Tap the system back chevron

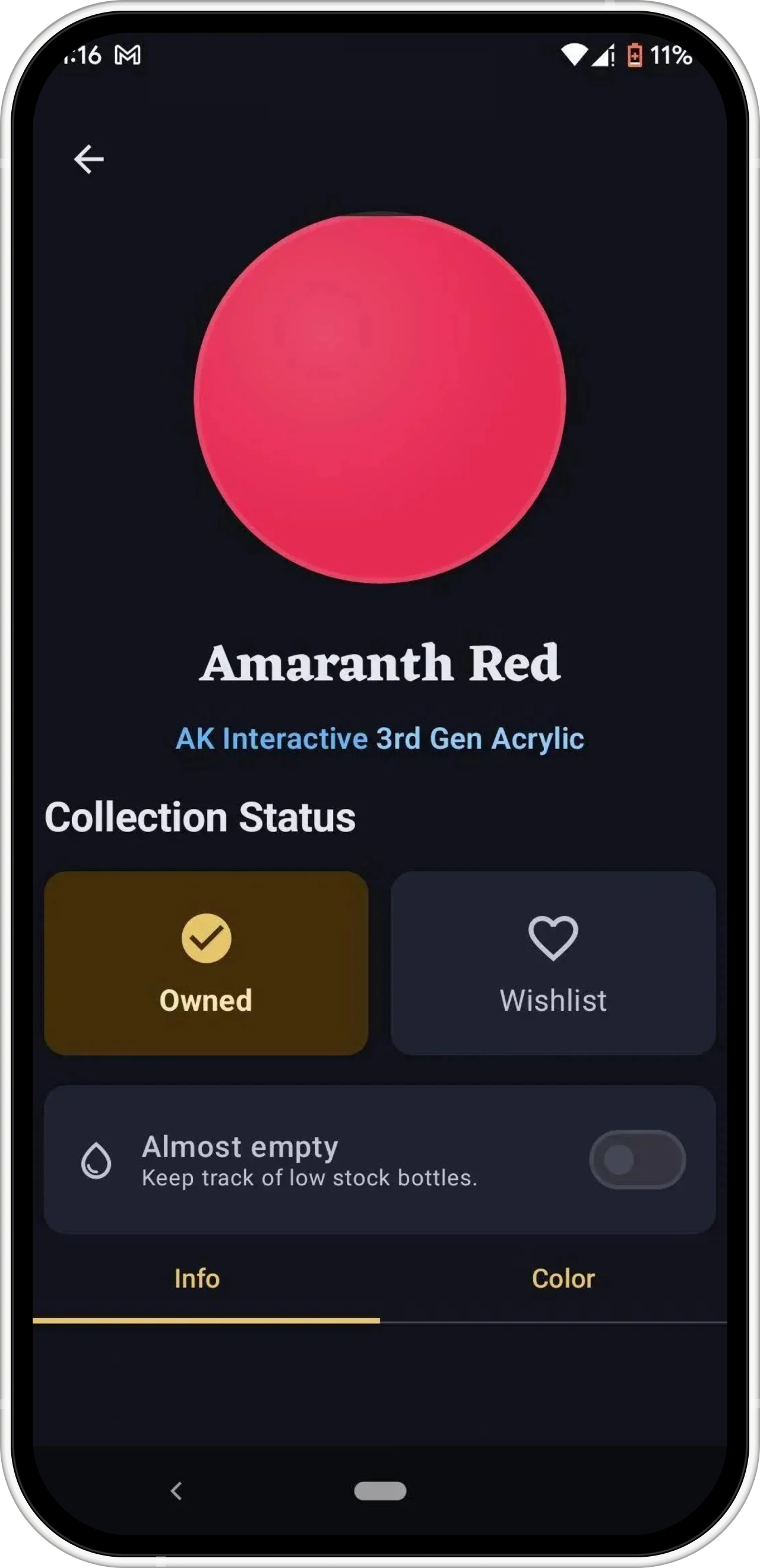point(176,1491)
